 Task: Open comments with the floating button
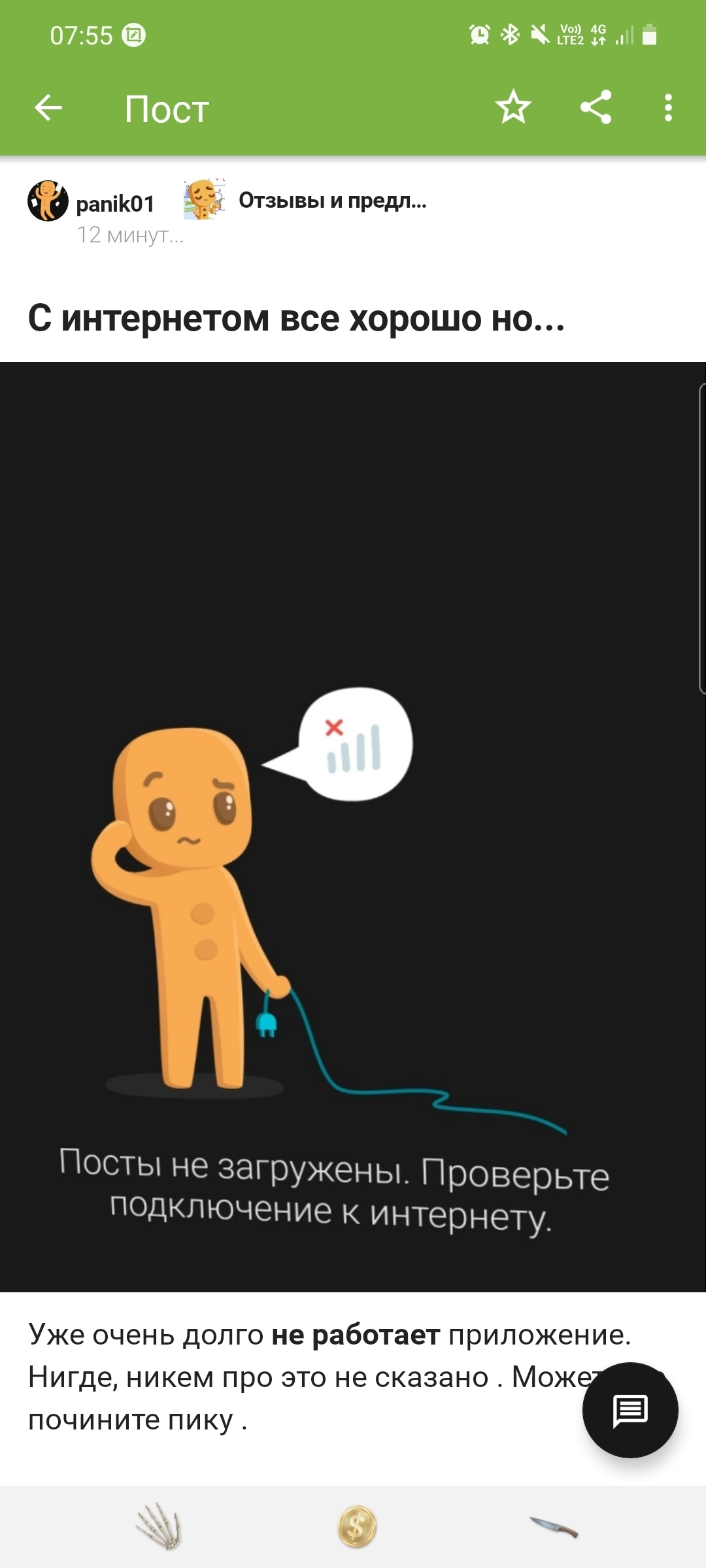(x=630, y=1410)
